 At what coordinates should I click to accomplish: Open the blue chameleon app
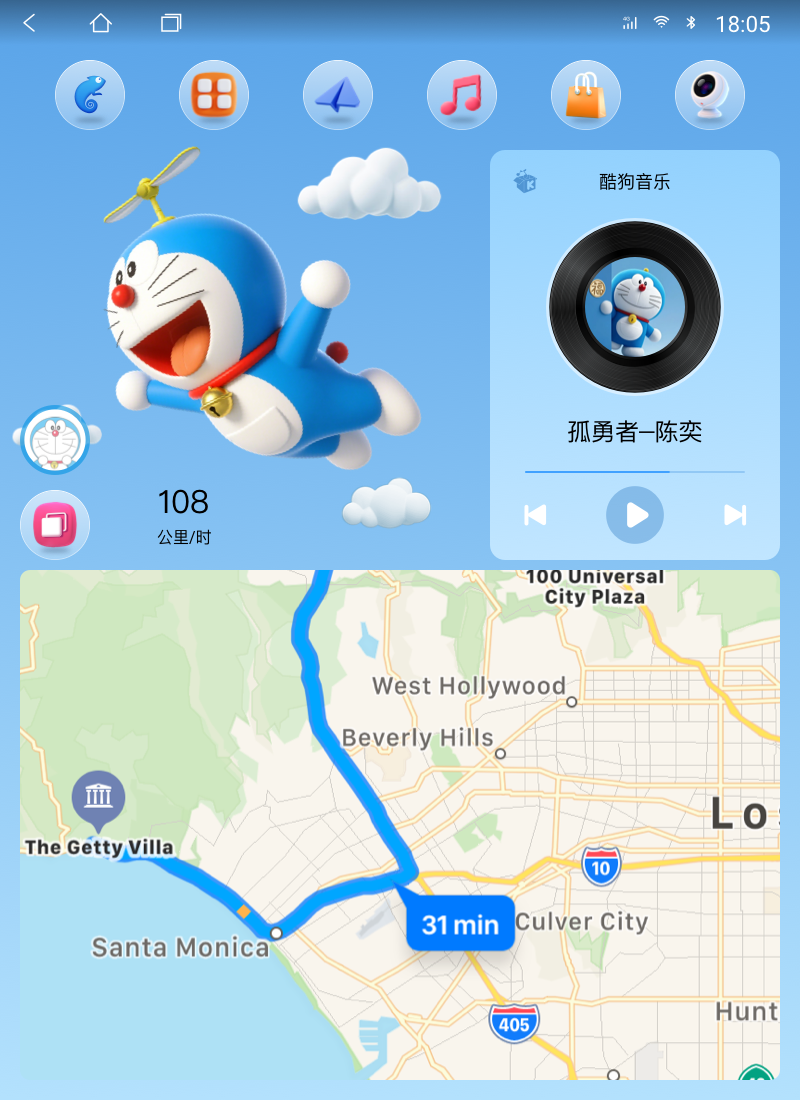pos(90,95)
